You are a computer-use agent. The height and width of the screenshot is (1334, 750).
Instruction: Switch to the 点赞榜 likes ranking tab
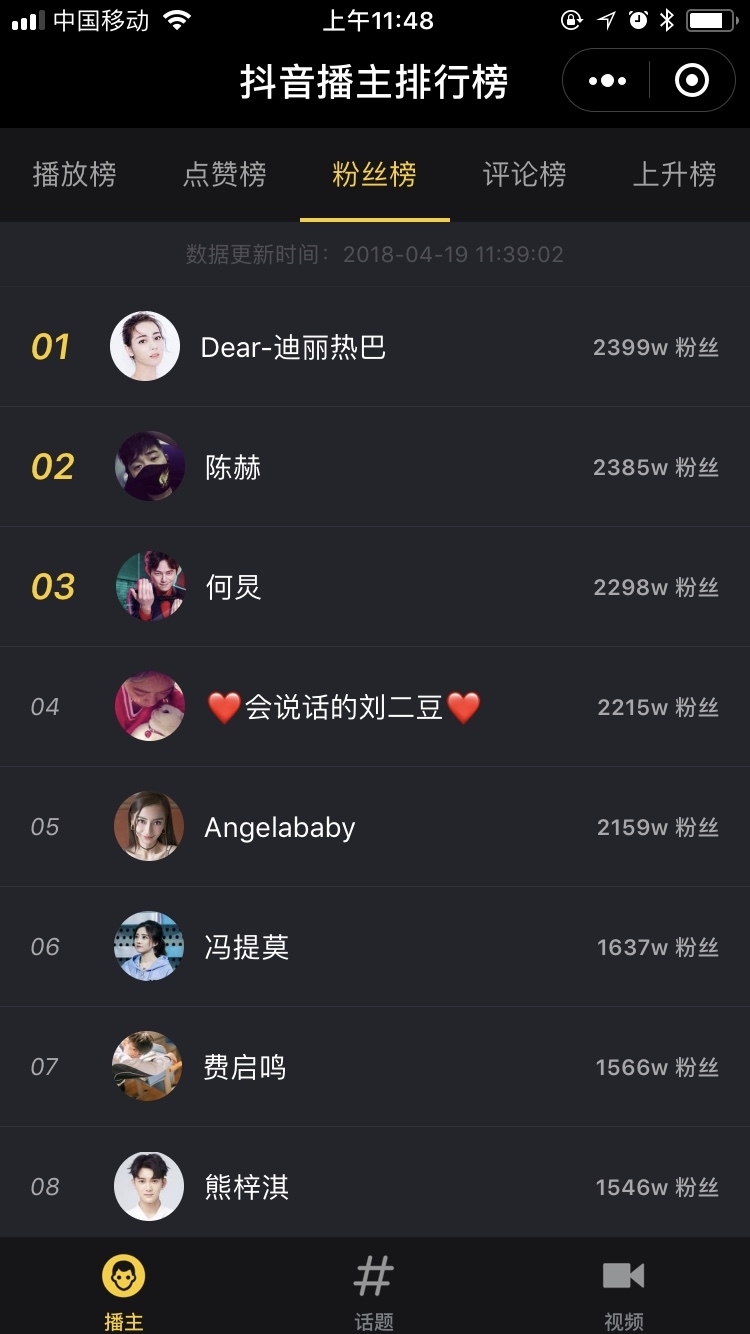point(224,174)
